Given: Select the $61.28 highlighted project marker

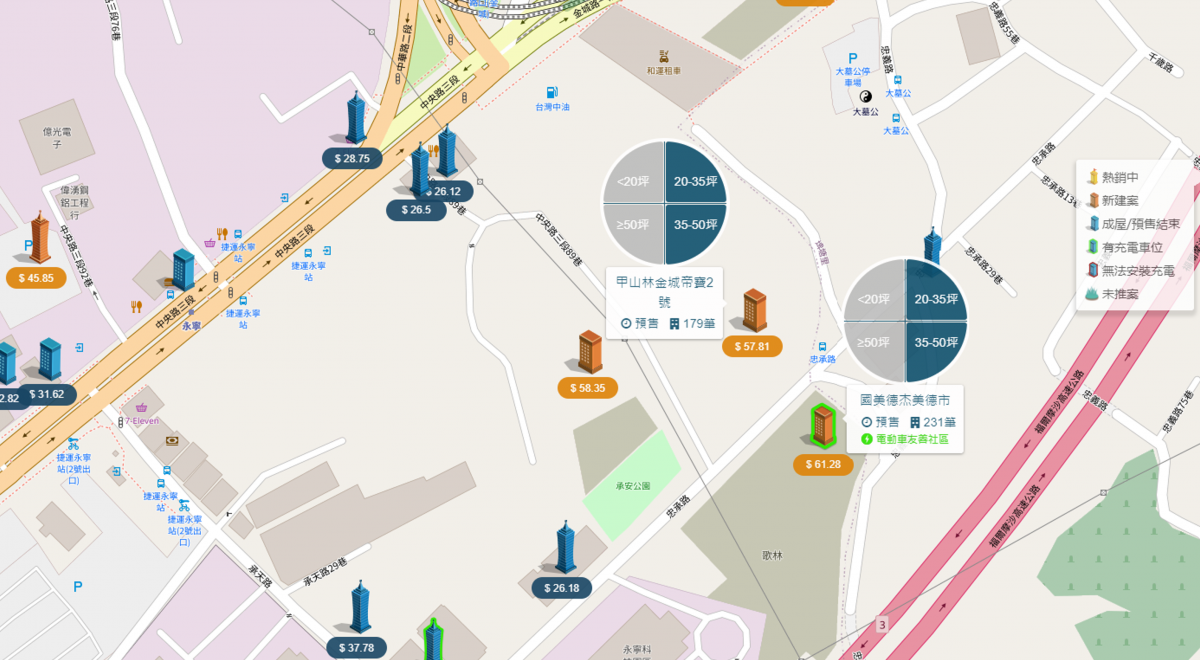Looking at the screenshot, I should point(822,464).
